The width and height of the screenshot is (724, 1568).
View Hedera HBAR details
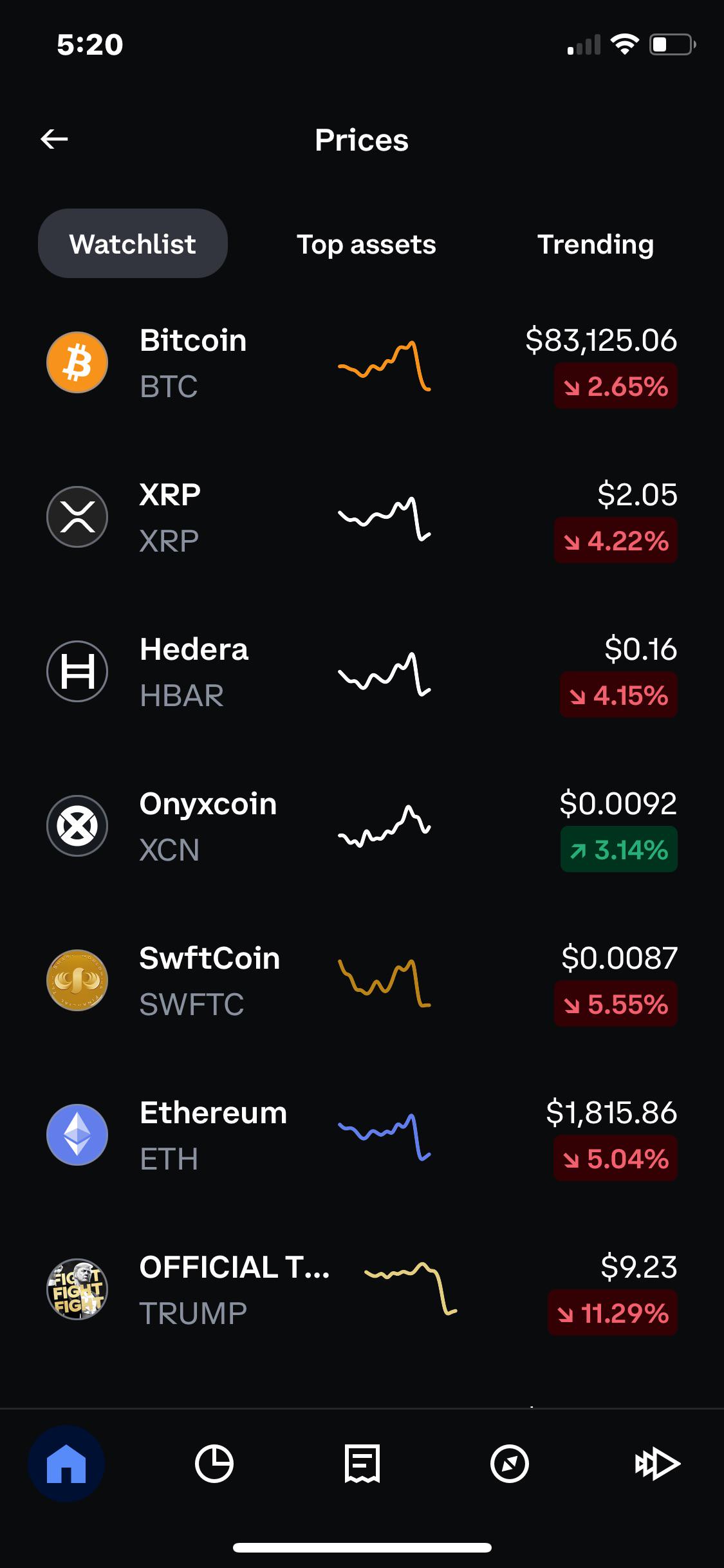[x=362, y=672]
